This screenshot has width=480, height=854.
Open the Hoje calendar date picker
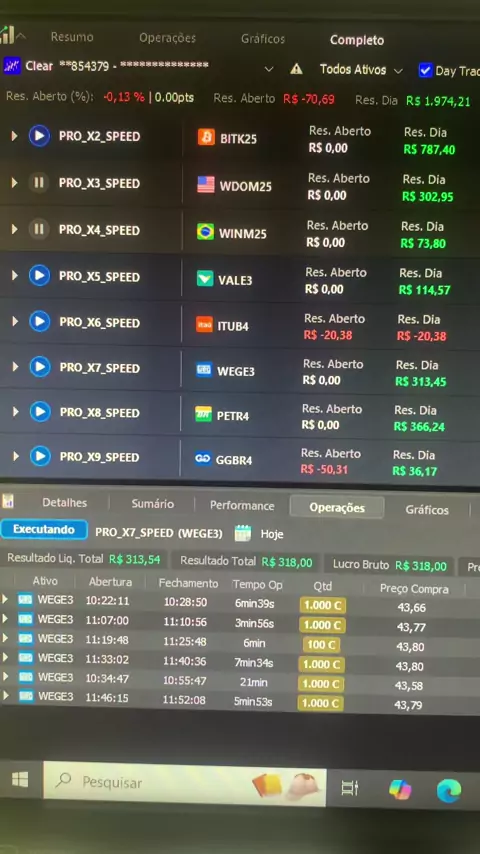coord(242,533)
